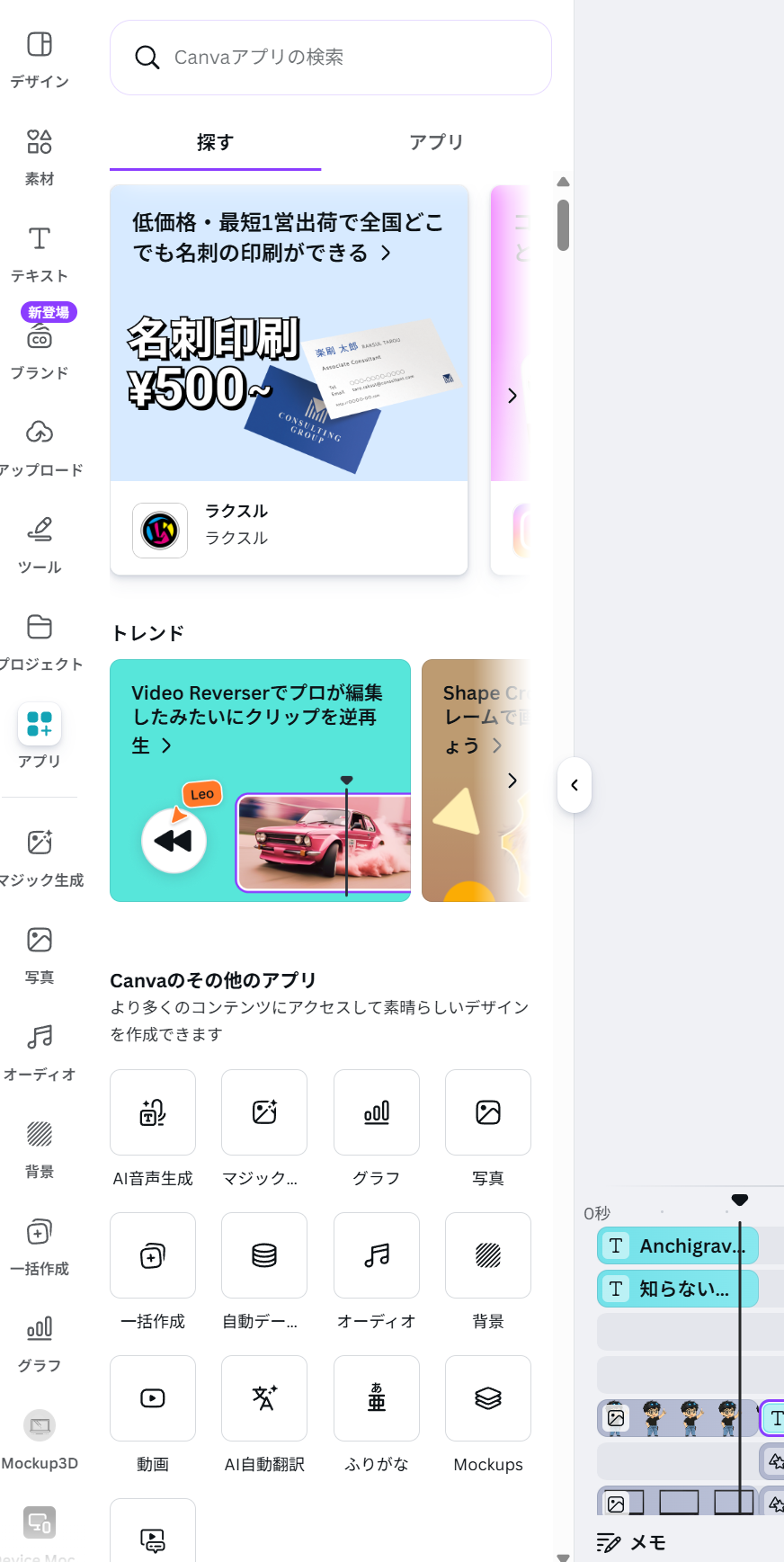Tap the Canvaアプリの検索 search field
Image resolution: width=784 pixels, height=1562 pixels.
(331, 58)
